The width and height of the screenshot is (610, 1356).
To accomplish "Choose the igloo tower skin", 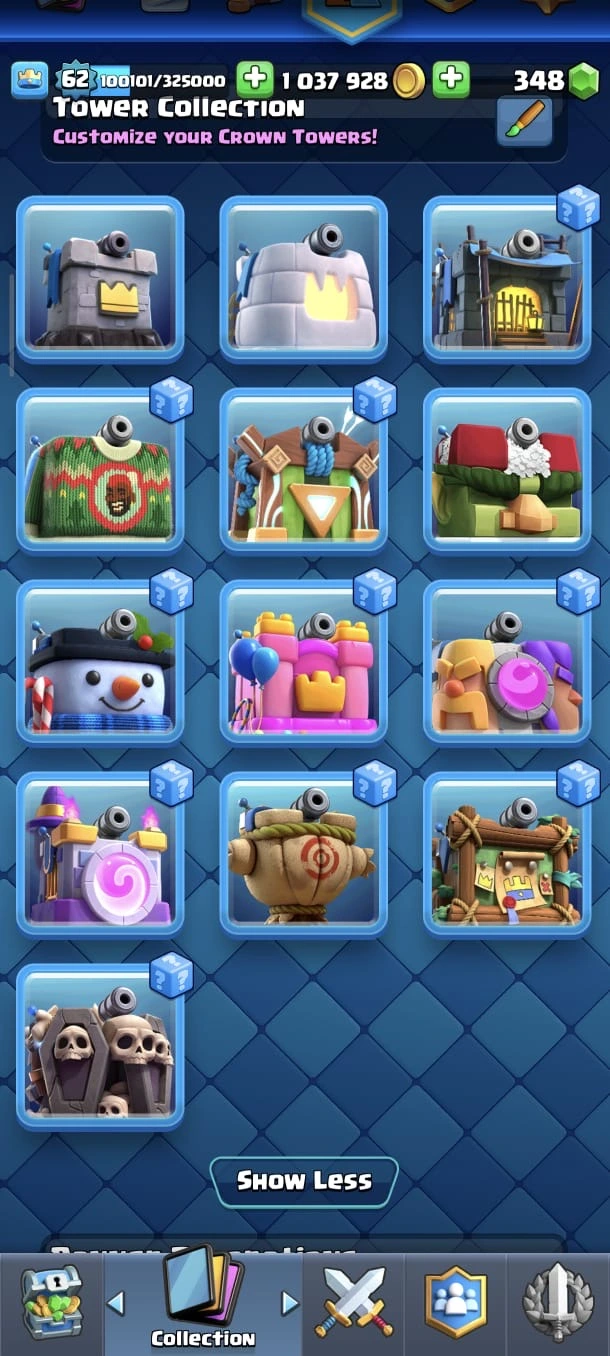I will click(303, 279).
